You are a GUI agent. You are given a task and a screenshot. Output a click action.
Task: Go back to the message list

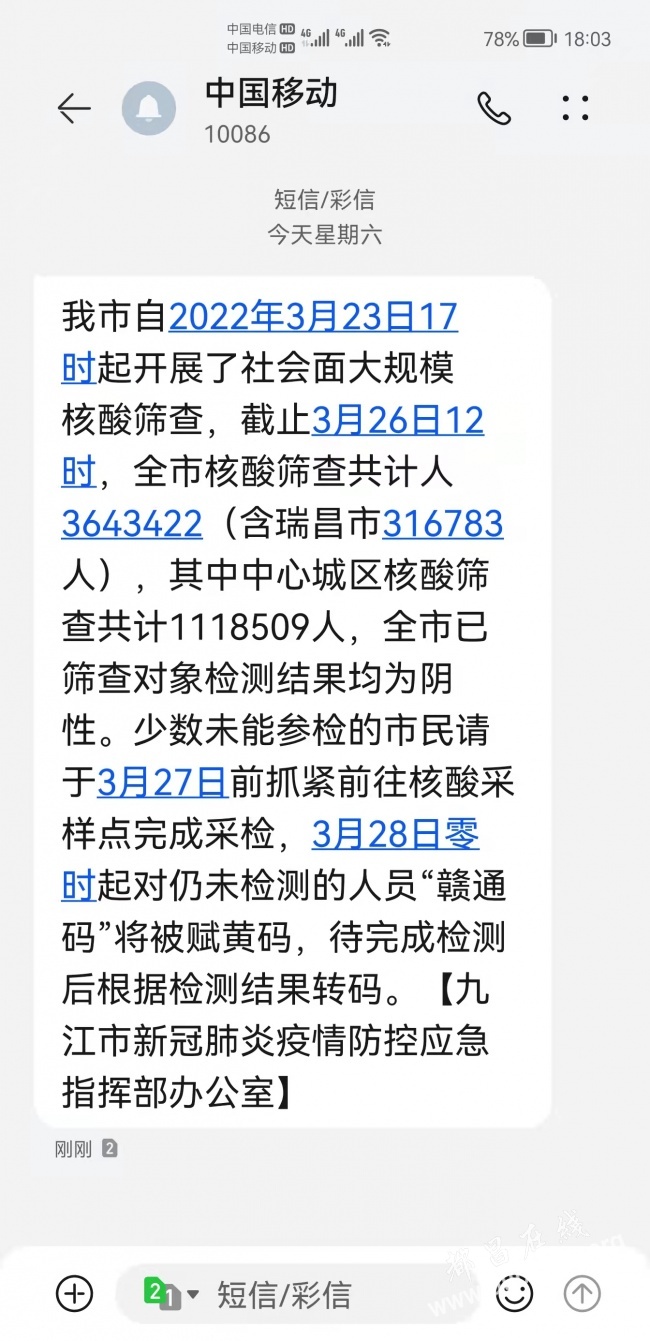coord(74,108)
